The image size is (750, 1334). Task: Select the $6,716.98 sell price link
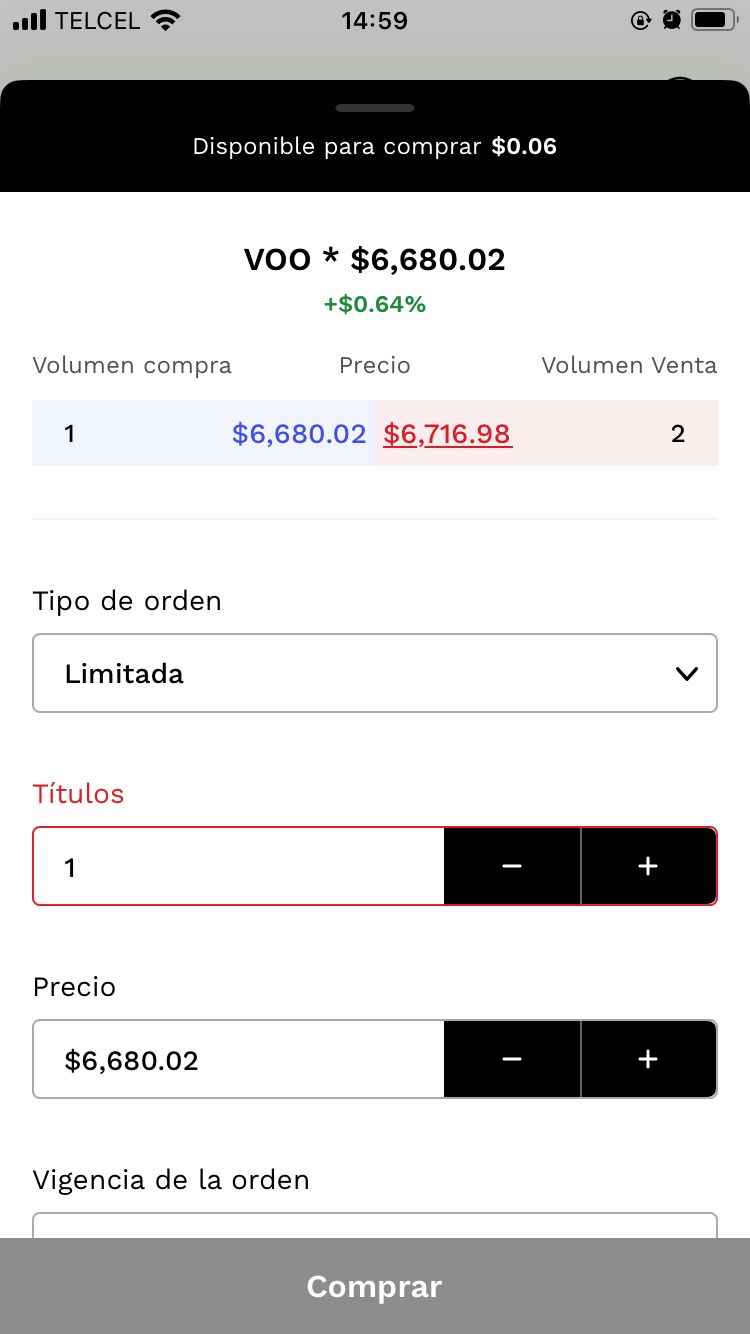tap(447, 434)
